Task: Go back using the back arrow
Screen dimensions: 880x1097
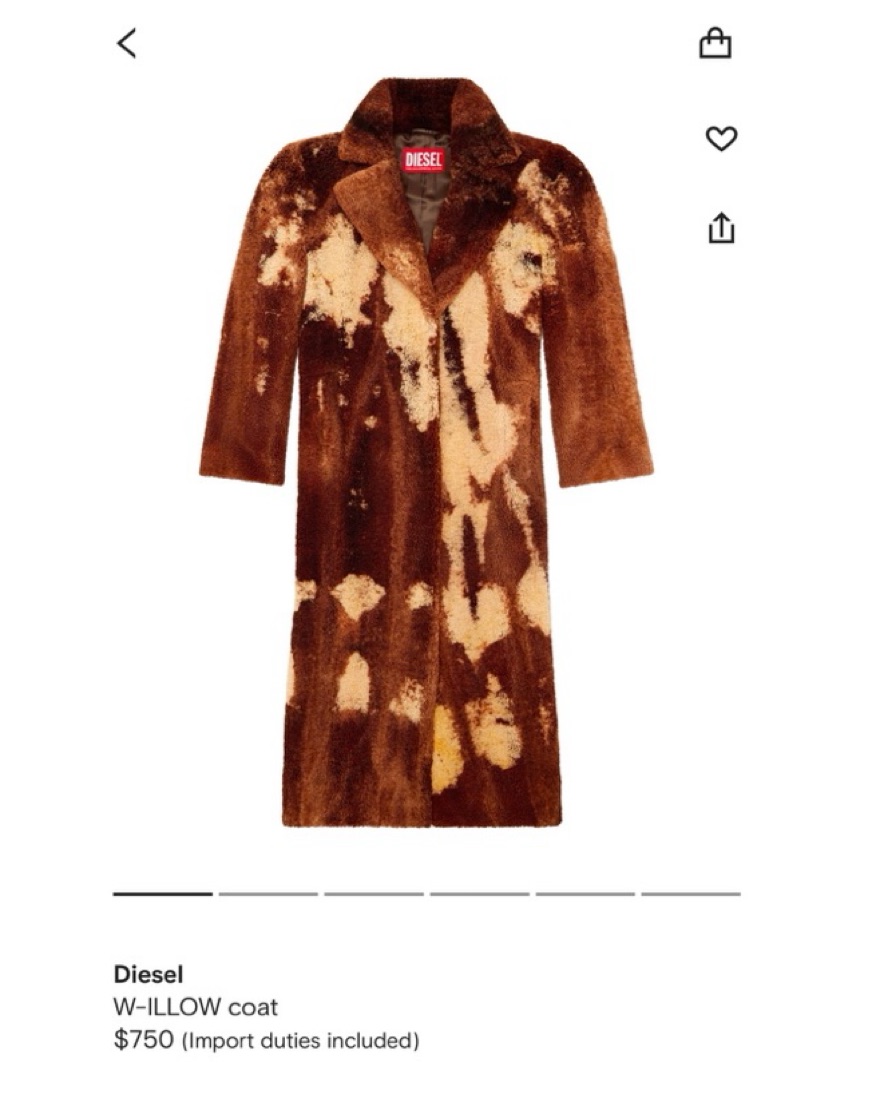Action: [127, 43]
